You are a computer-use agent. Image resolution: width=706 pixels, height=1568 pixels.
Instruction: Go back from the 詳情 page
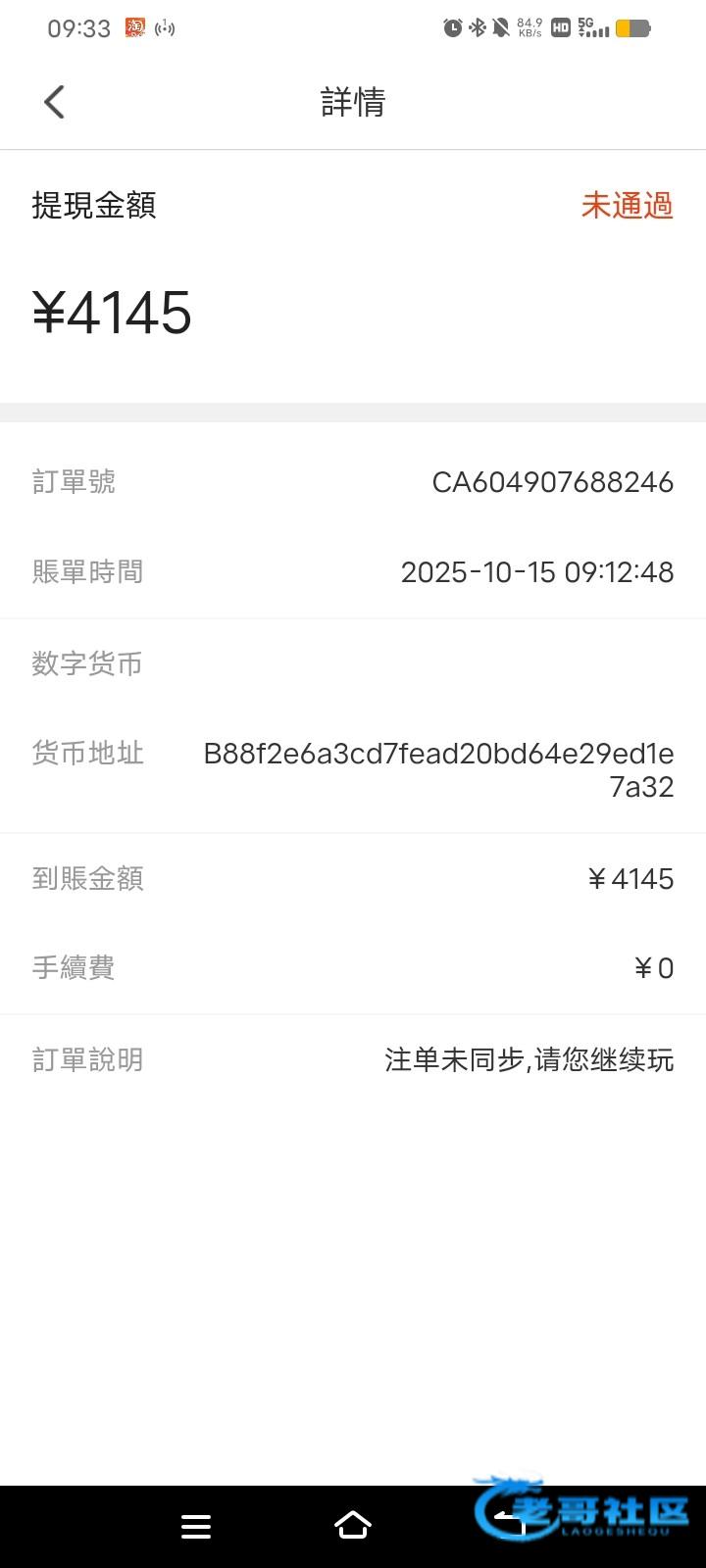pos(55,102)
